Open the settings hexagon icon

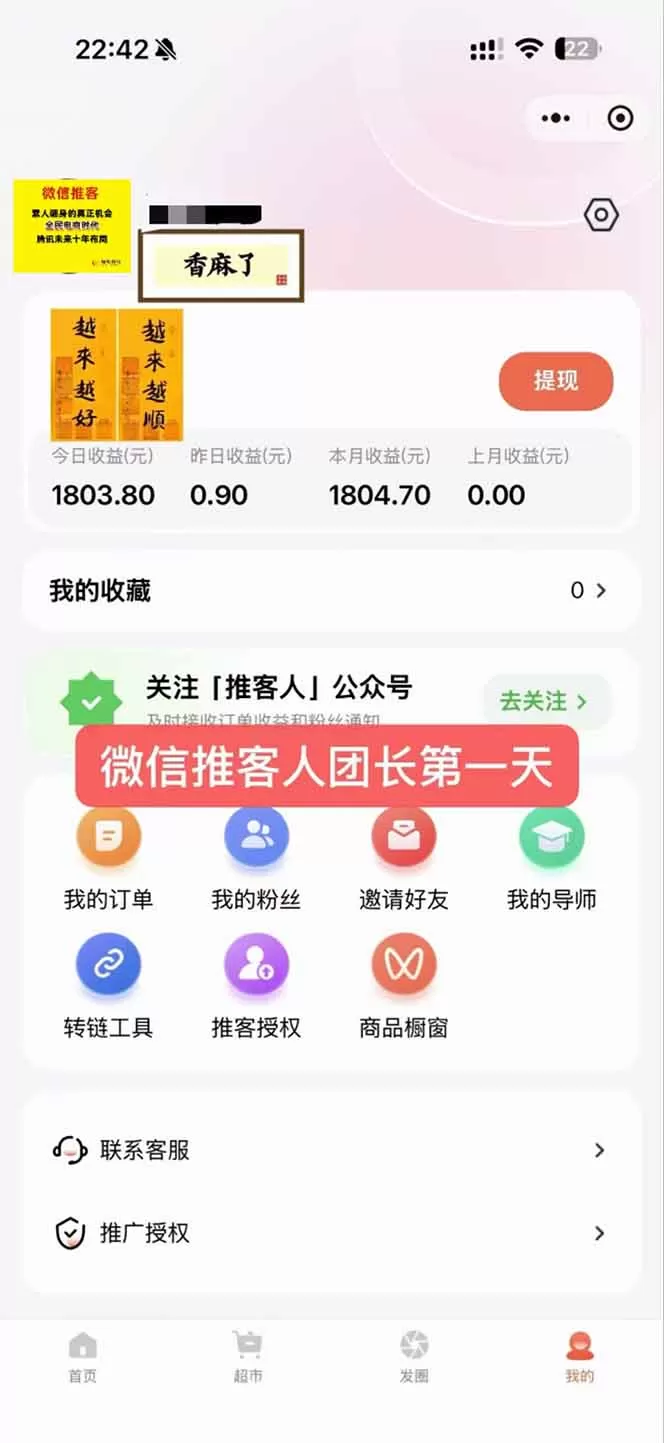(x=601, y=215)
